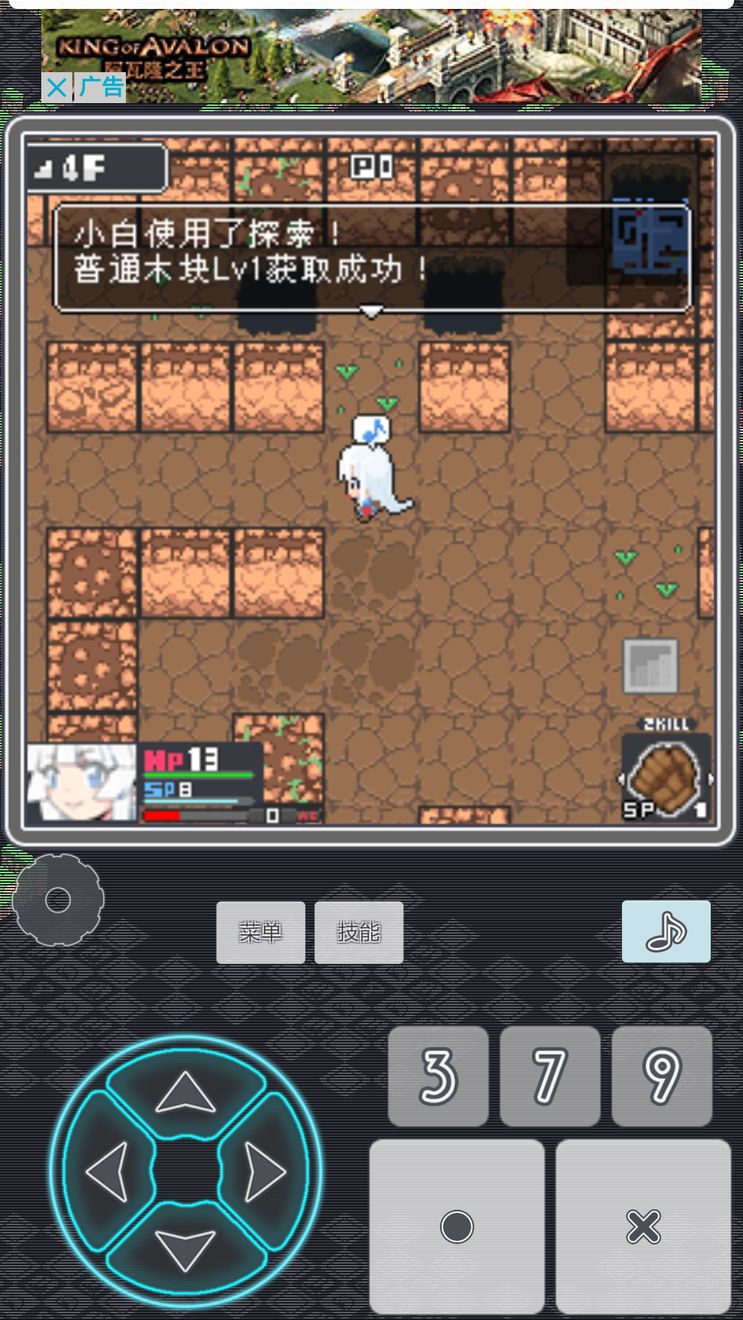Open the gear settings icon
The image size is (743, 1320).
pyautogui.click(x=58, y=900)
